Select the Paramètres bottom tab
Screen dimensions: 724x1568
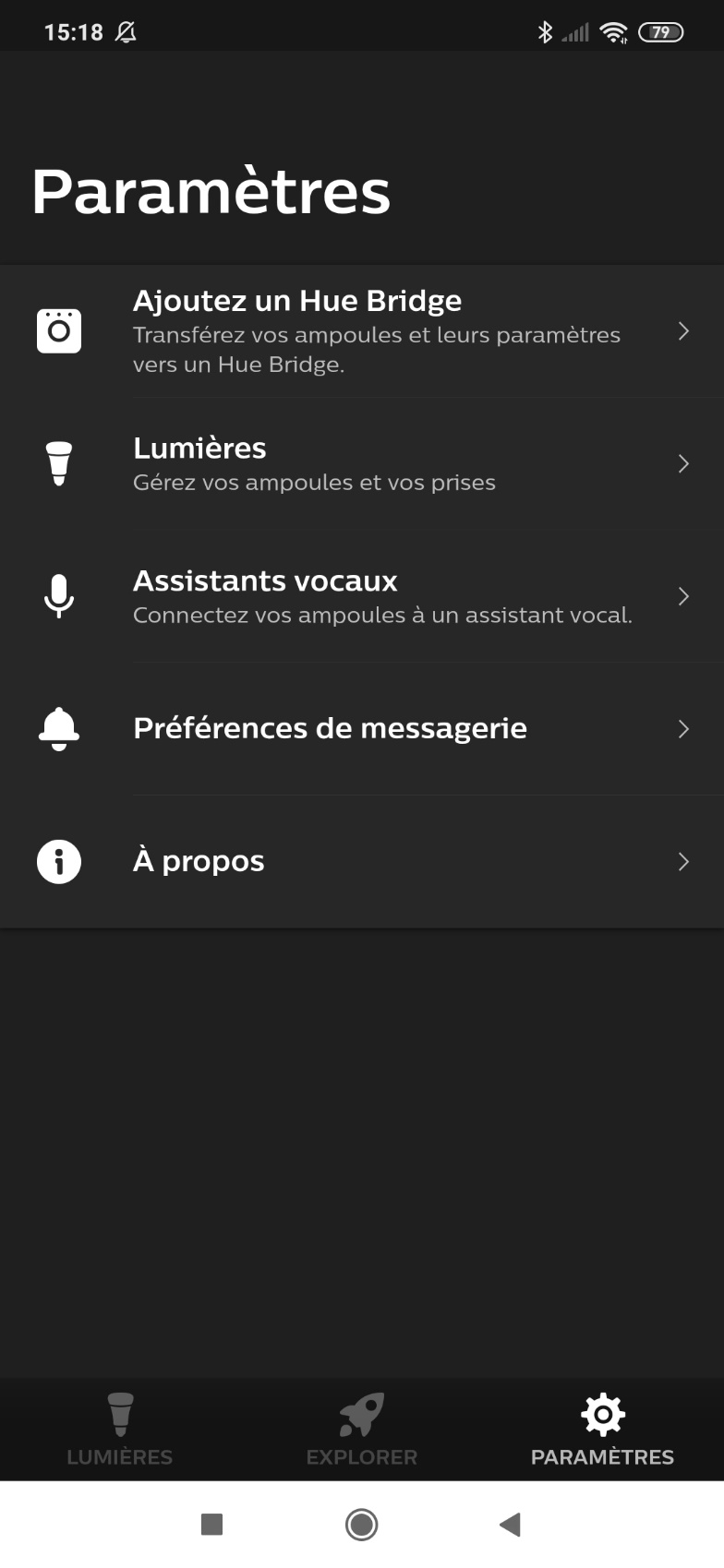pos(603,1430)
